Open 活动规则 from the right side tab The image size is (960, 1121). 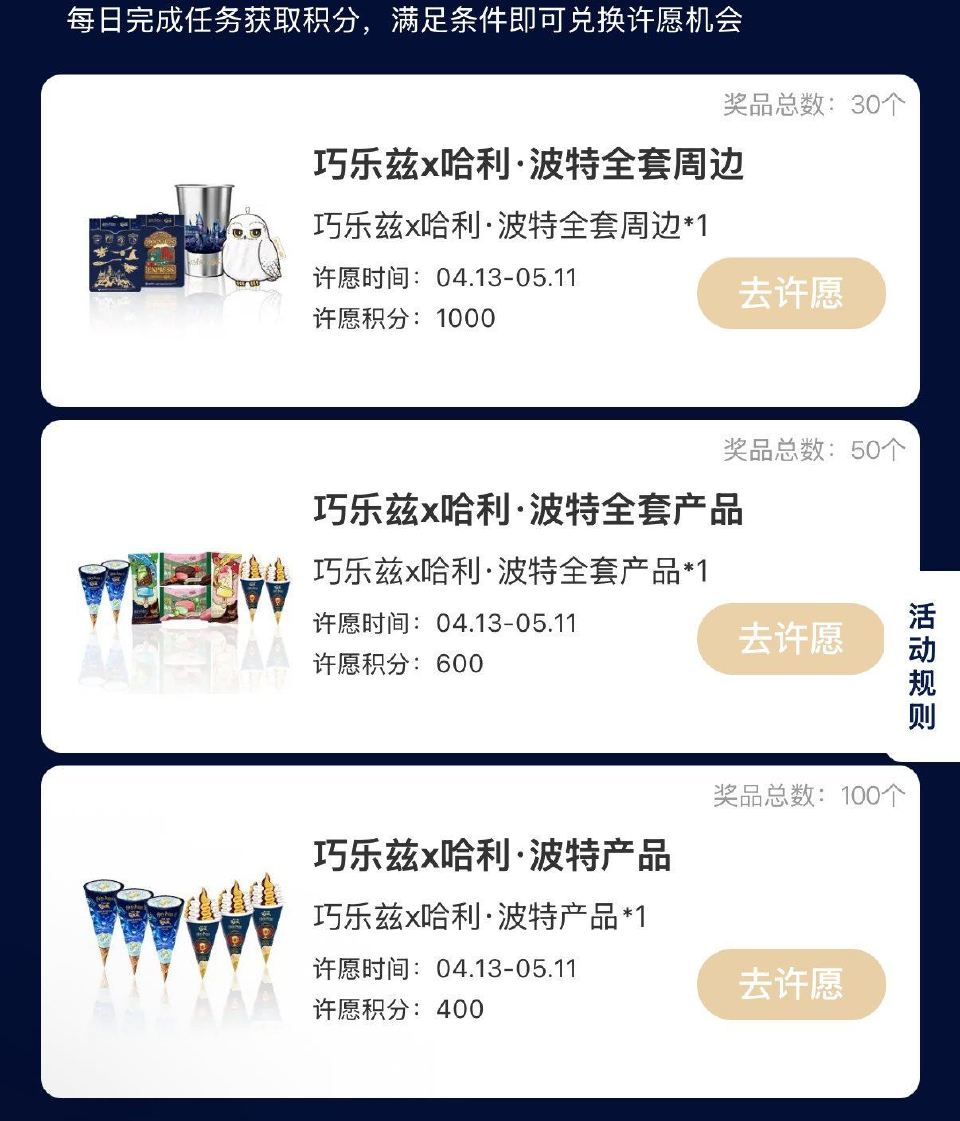[922, 660]
